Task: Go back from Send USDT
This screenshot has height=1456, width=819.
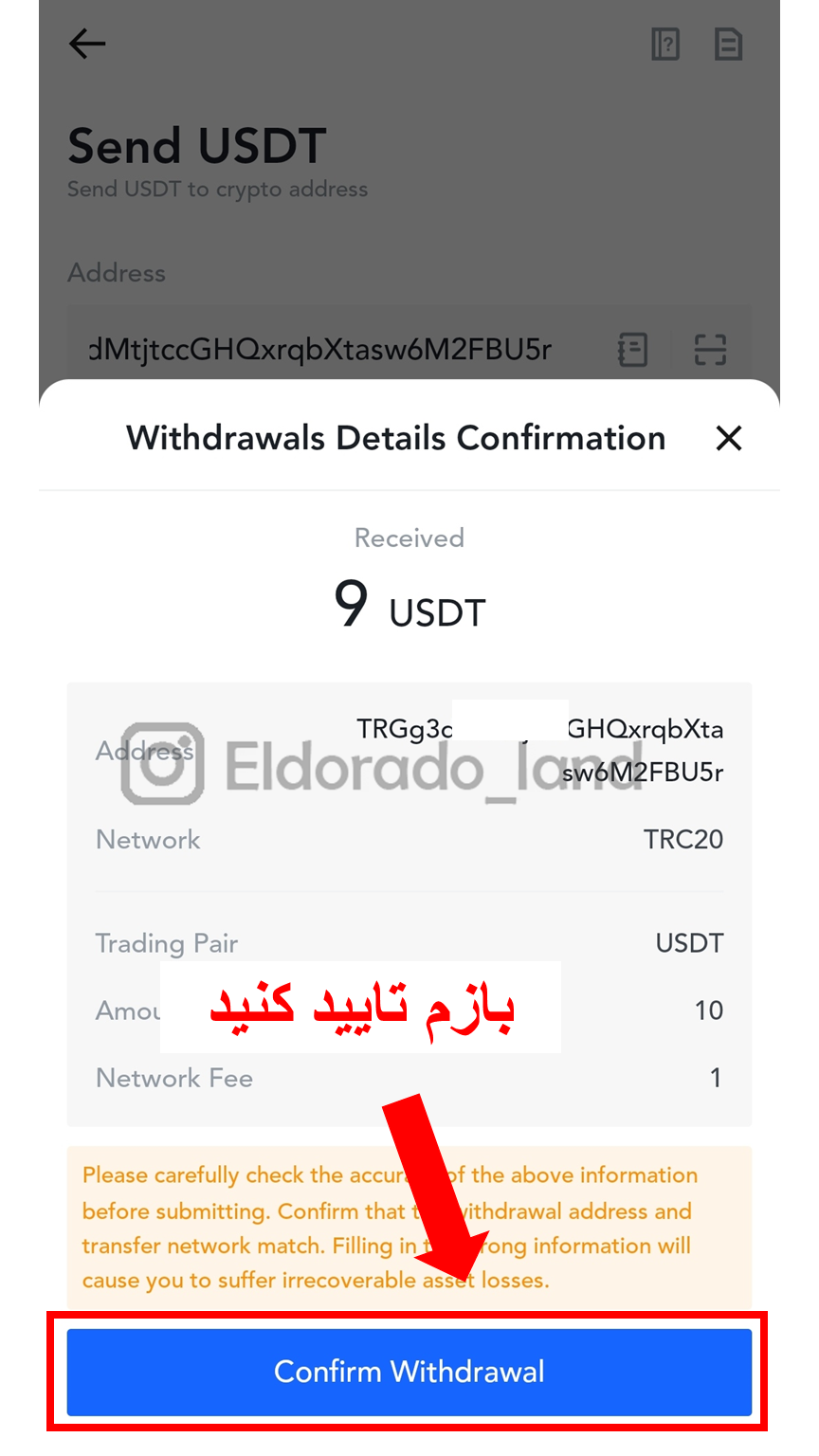Action: pyautogui.click(x=87, y=44)
